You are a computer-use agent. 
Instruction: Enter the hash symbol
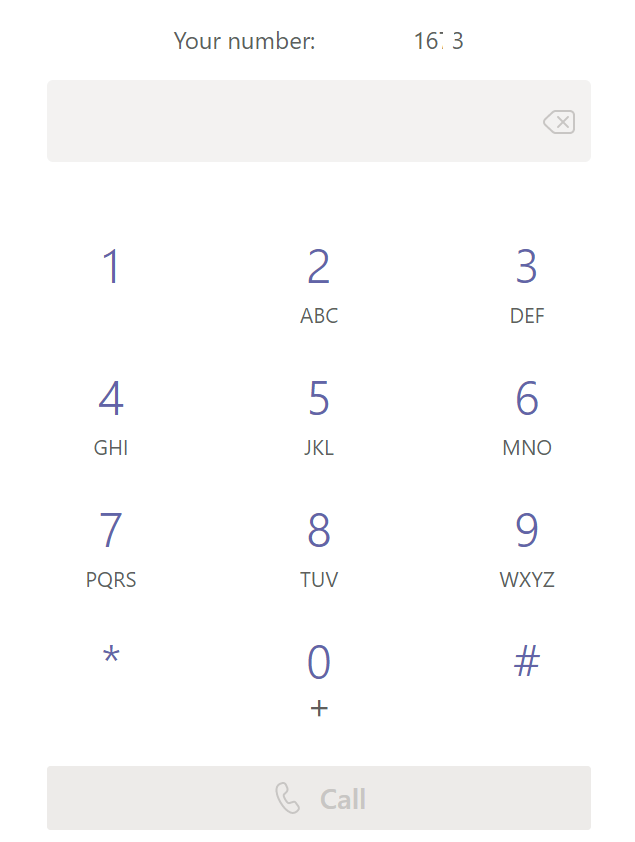tap(526, 661)
